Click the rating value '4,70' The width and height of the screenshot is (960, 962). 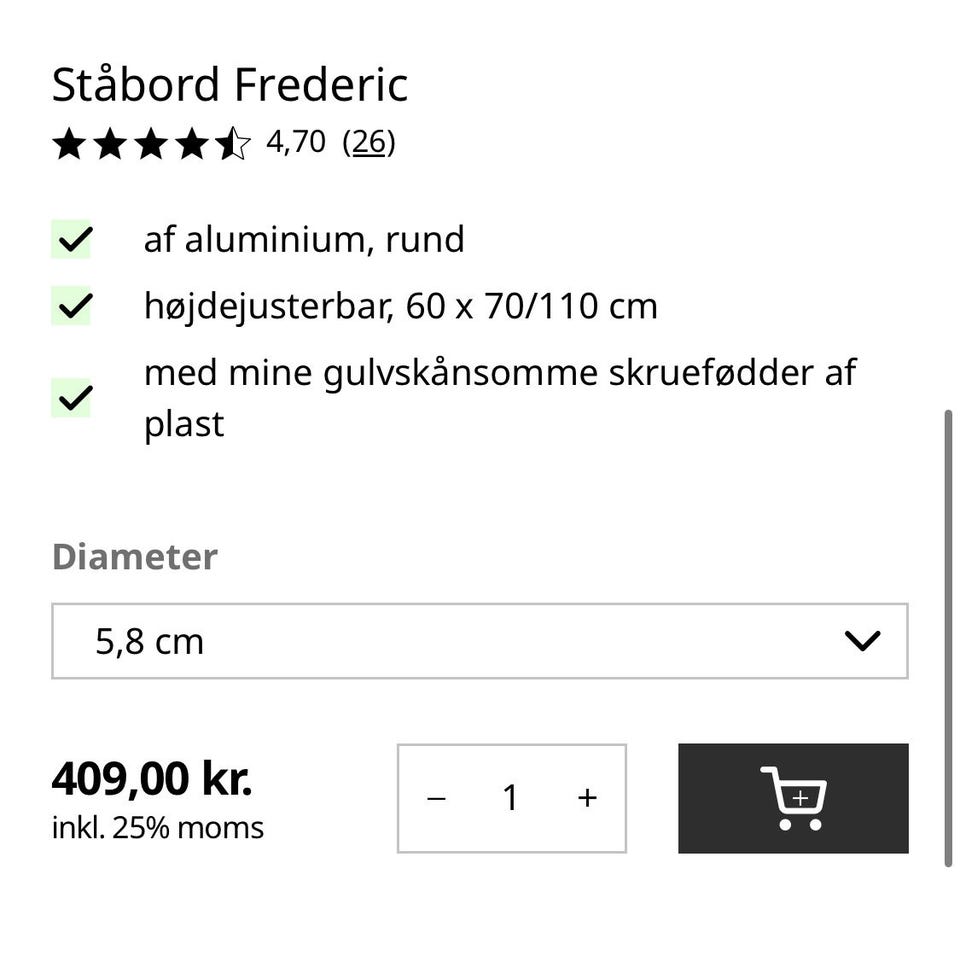[x=294, y=142]
